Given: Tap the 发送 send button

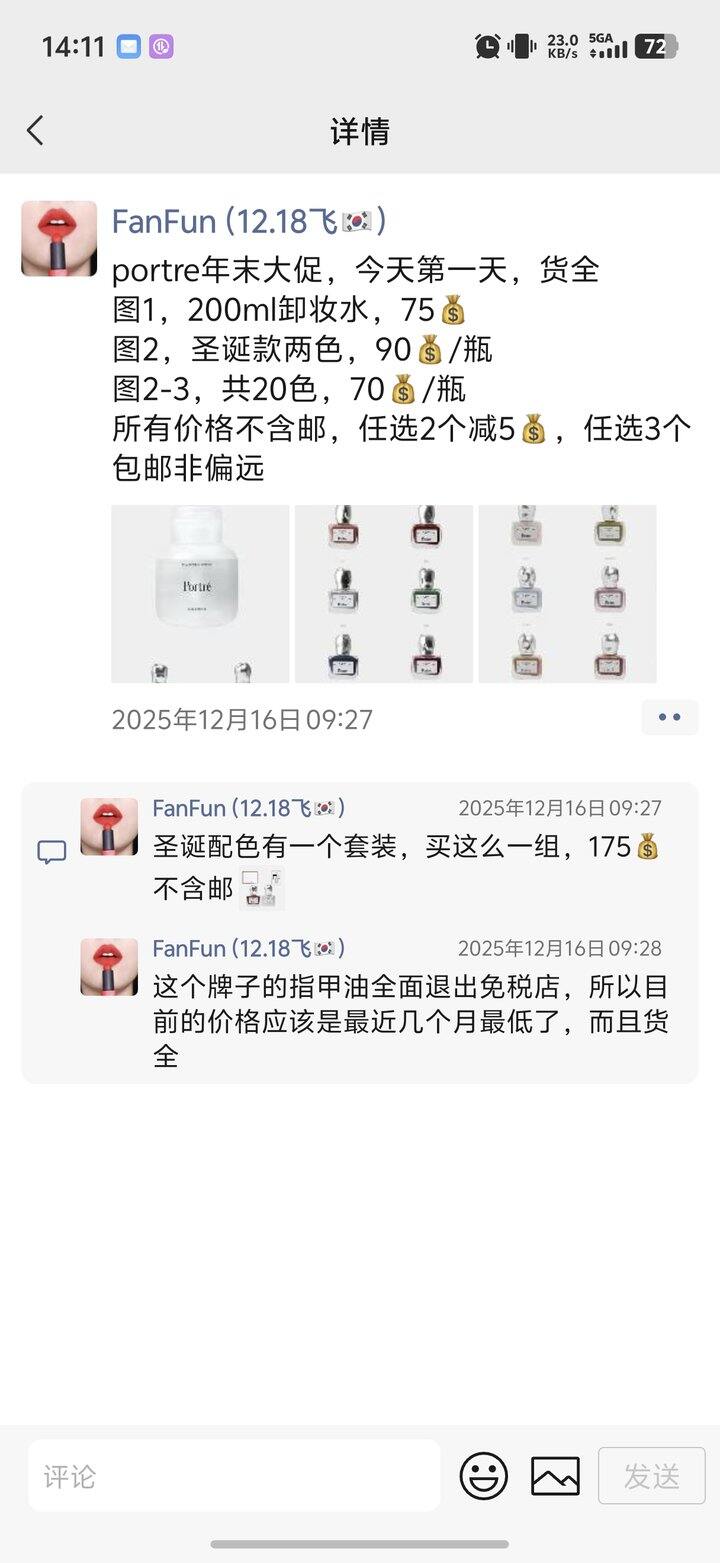Looking at the screenshot, I should pos(651,1476).
